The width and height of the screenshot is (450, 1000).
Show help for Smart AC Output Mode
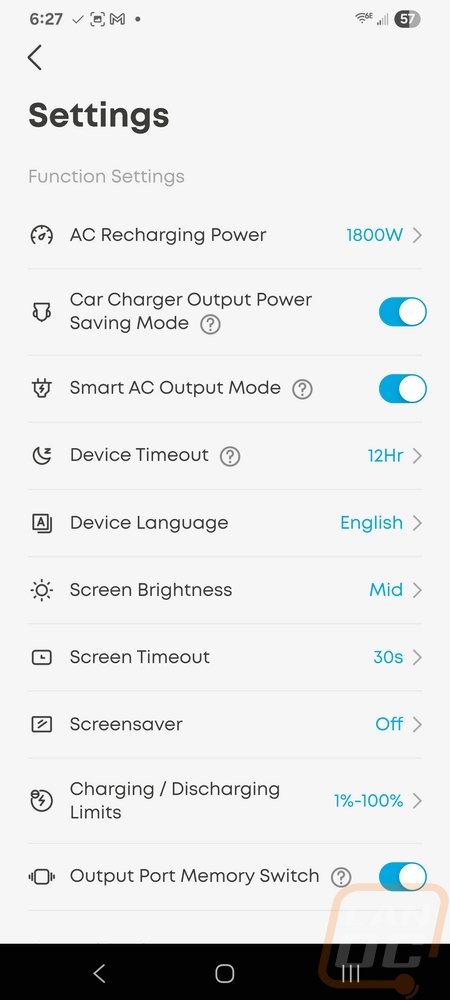pyautogui.click(x=302, y=389)
